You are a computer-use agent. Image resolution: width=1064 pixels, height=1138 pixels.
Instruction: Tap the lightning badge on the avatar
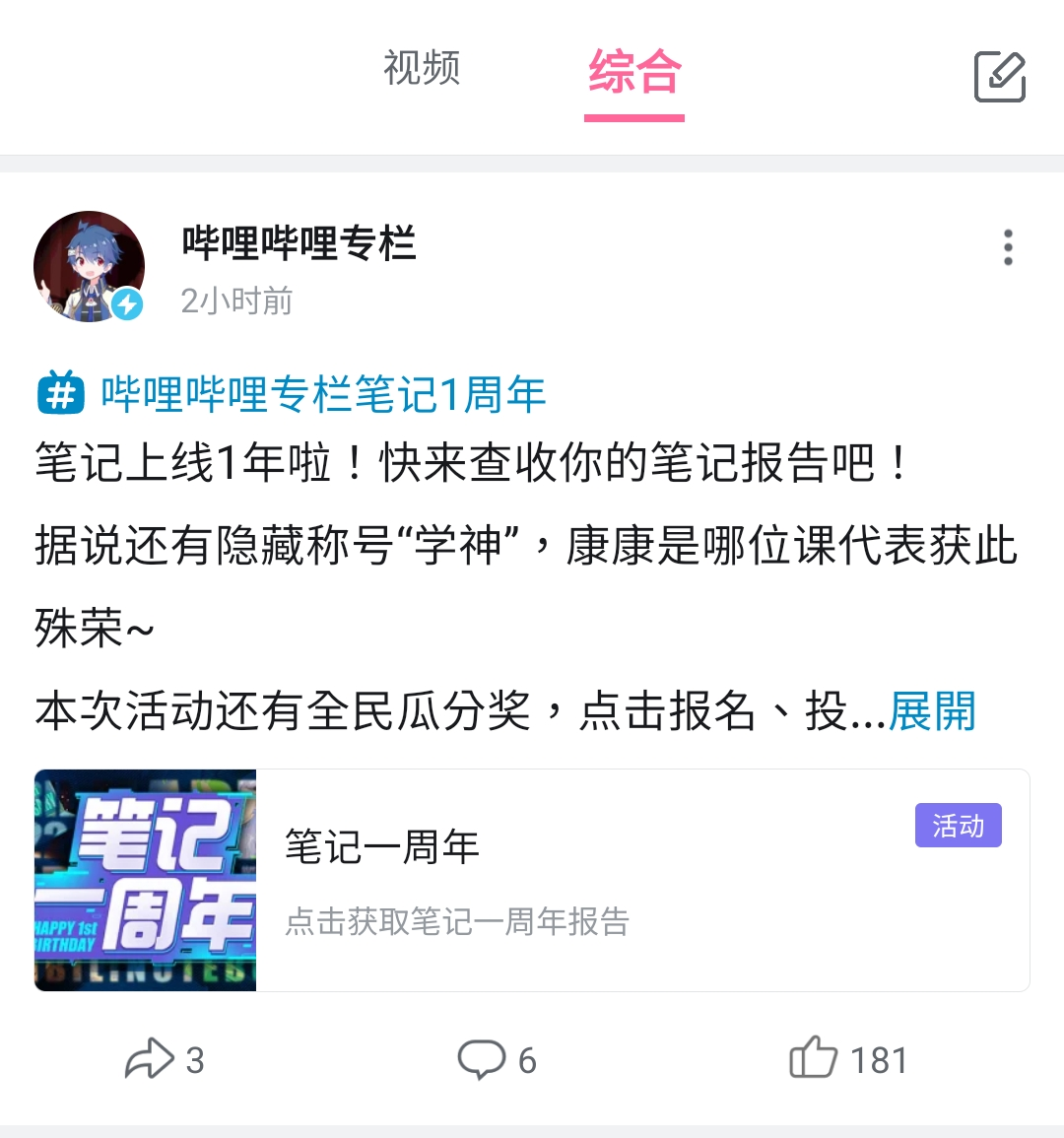[127, 303]
